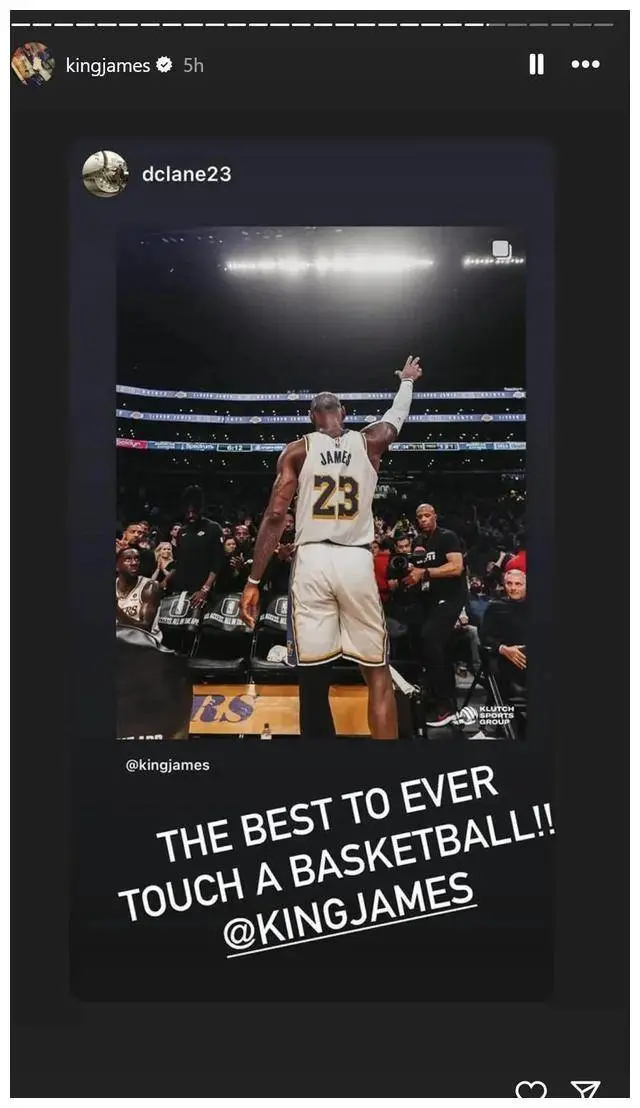Tap kingjames profile avatar
The height and width of the screenshot is (1108, 640).
(32, 65)
